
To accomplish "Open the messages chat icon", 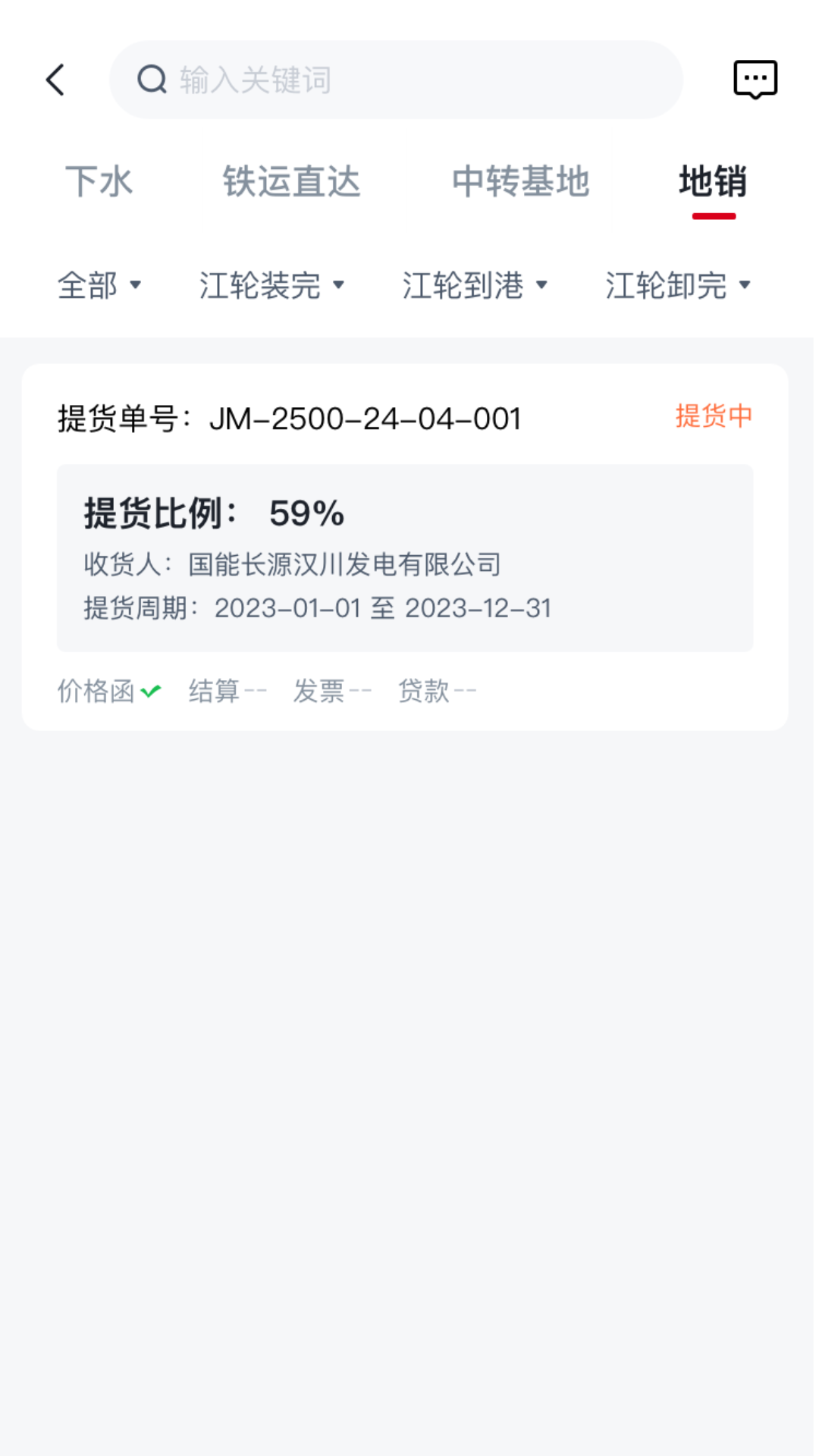I will [755, 80].
